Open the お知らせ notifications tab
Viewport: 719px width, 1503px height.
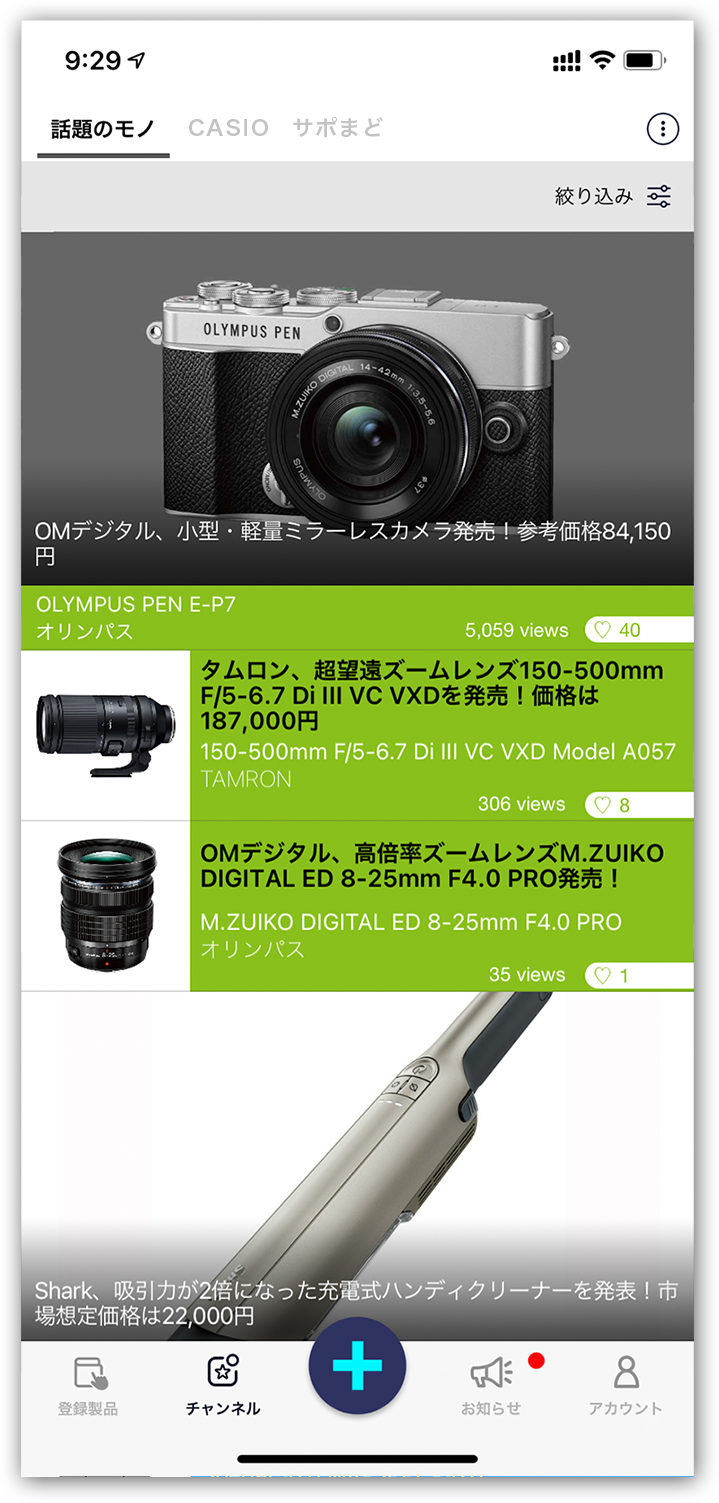(491, 1386)
